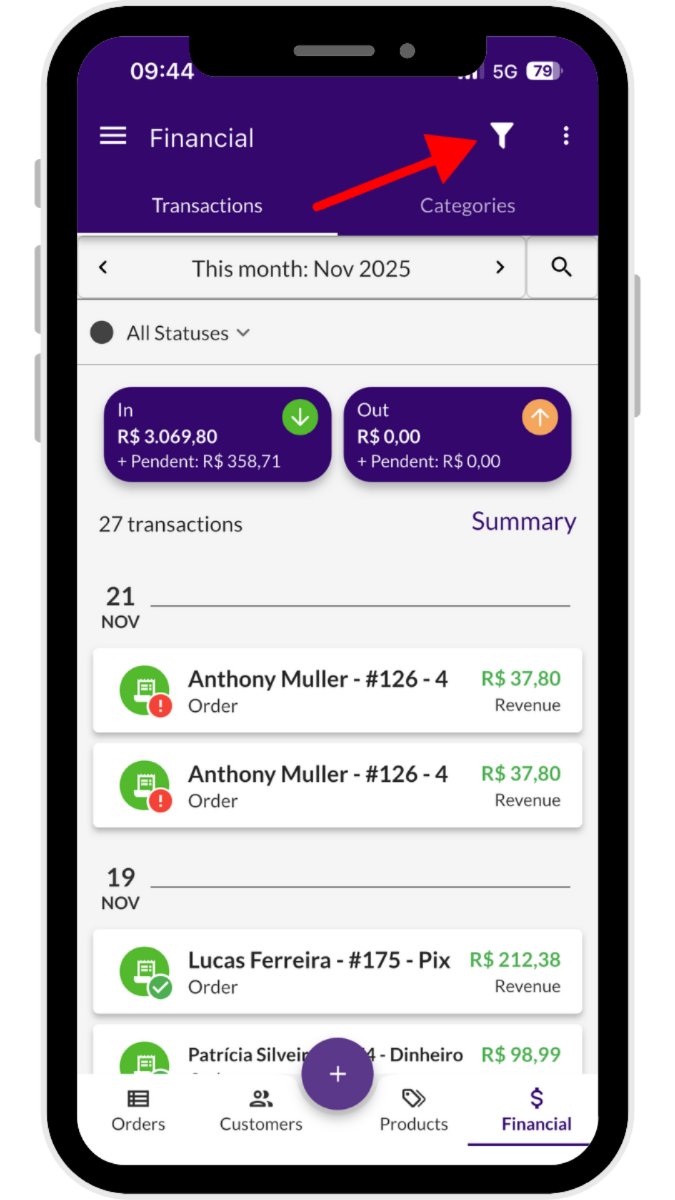Open the In revenue card

(217, 435)
